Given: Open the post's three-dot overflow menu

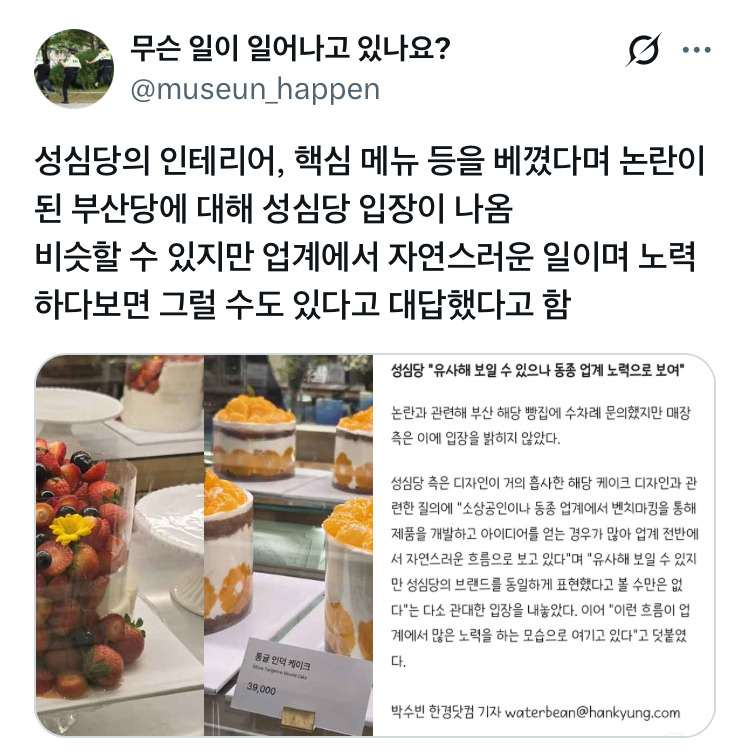Looking at the screenshot, I should [x=697, y=50].
